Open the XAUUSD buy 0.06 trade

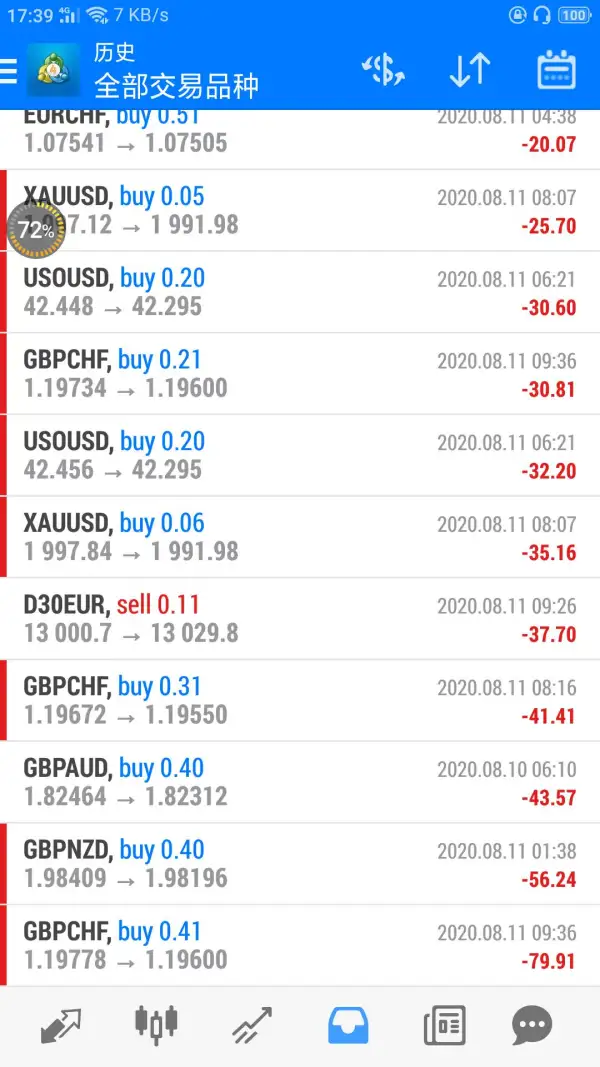coord(300,538)
